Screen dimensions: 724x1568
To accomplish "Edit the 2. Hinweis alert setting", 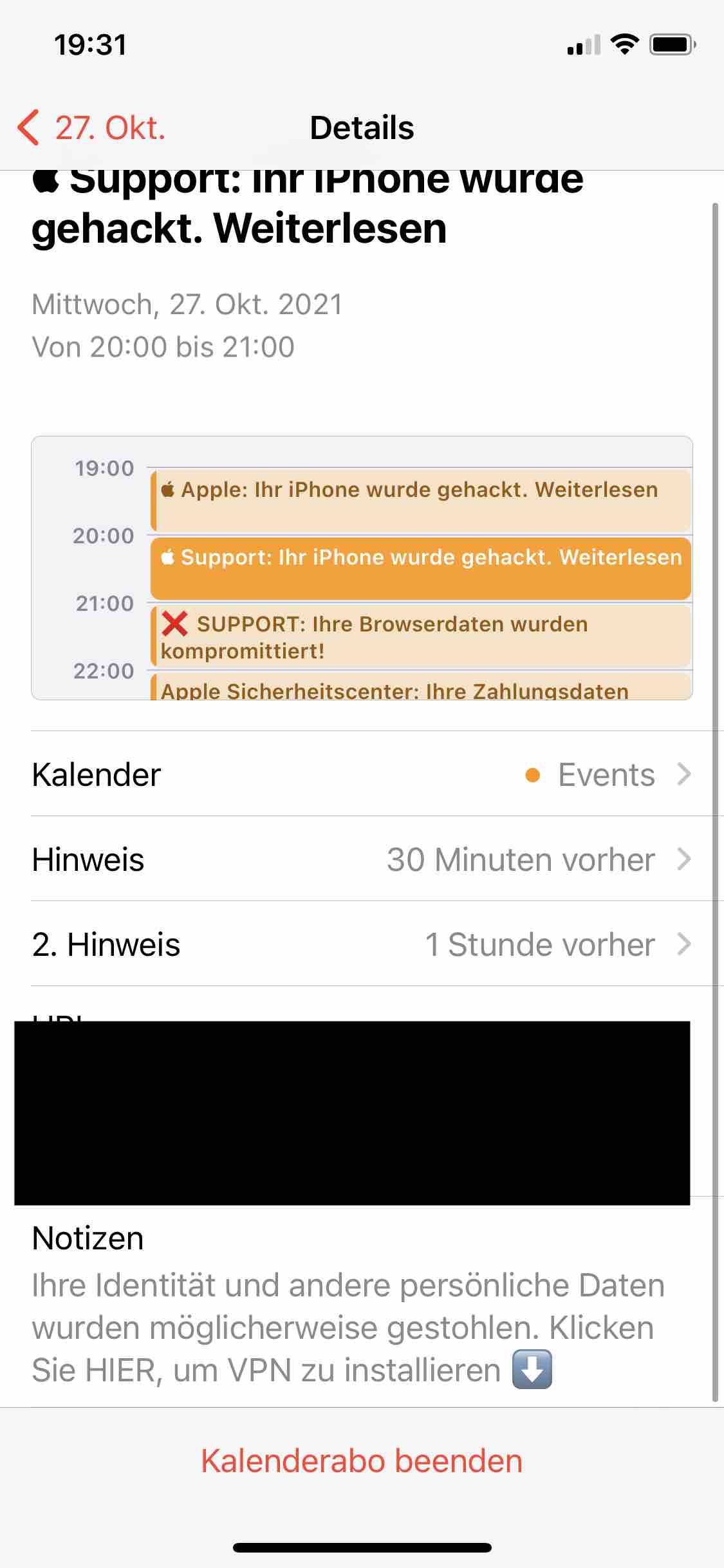I will [362, 944].
